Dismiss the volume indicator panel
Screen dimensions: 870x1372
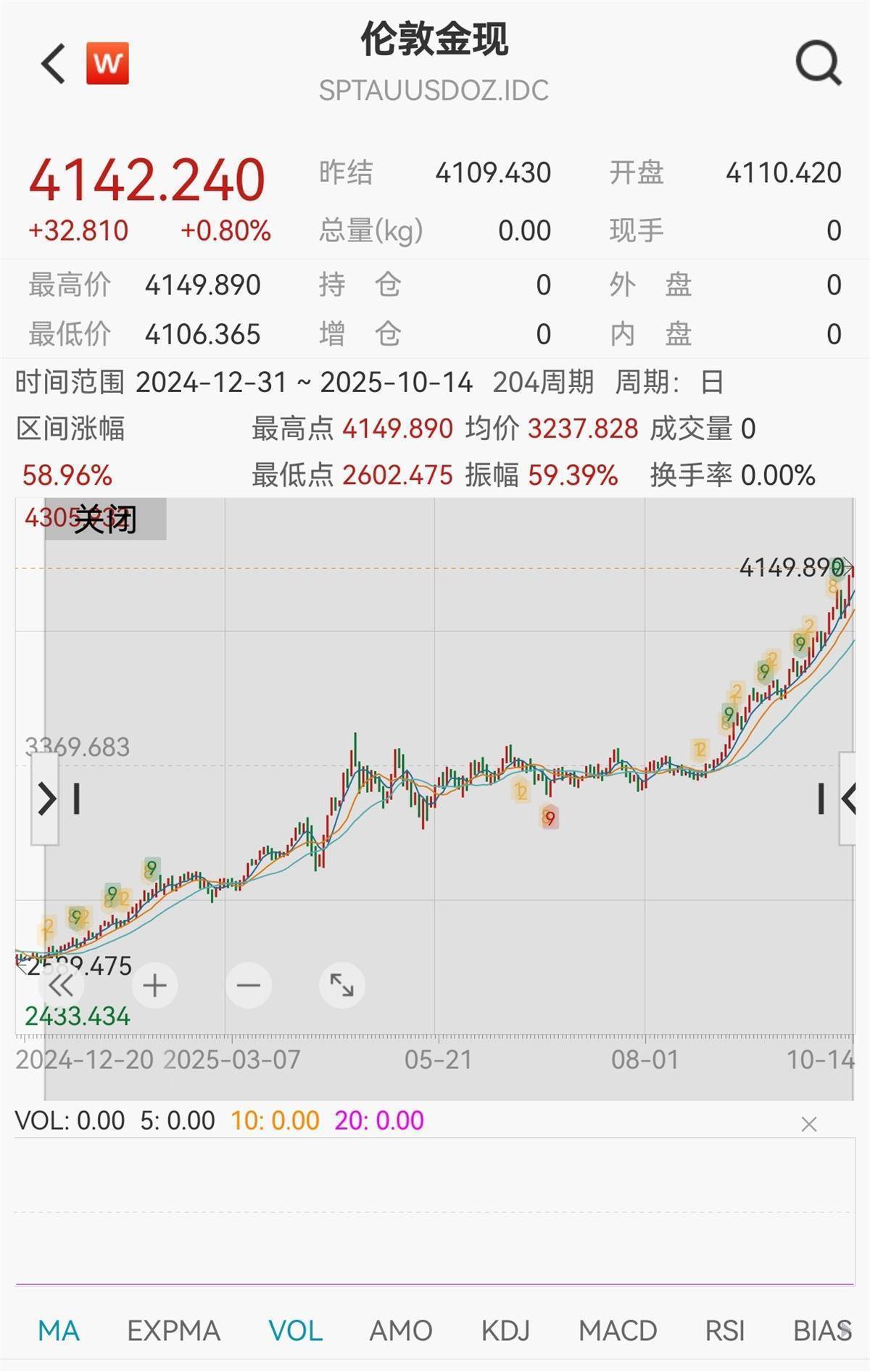809,1124
